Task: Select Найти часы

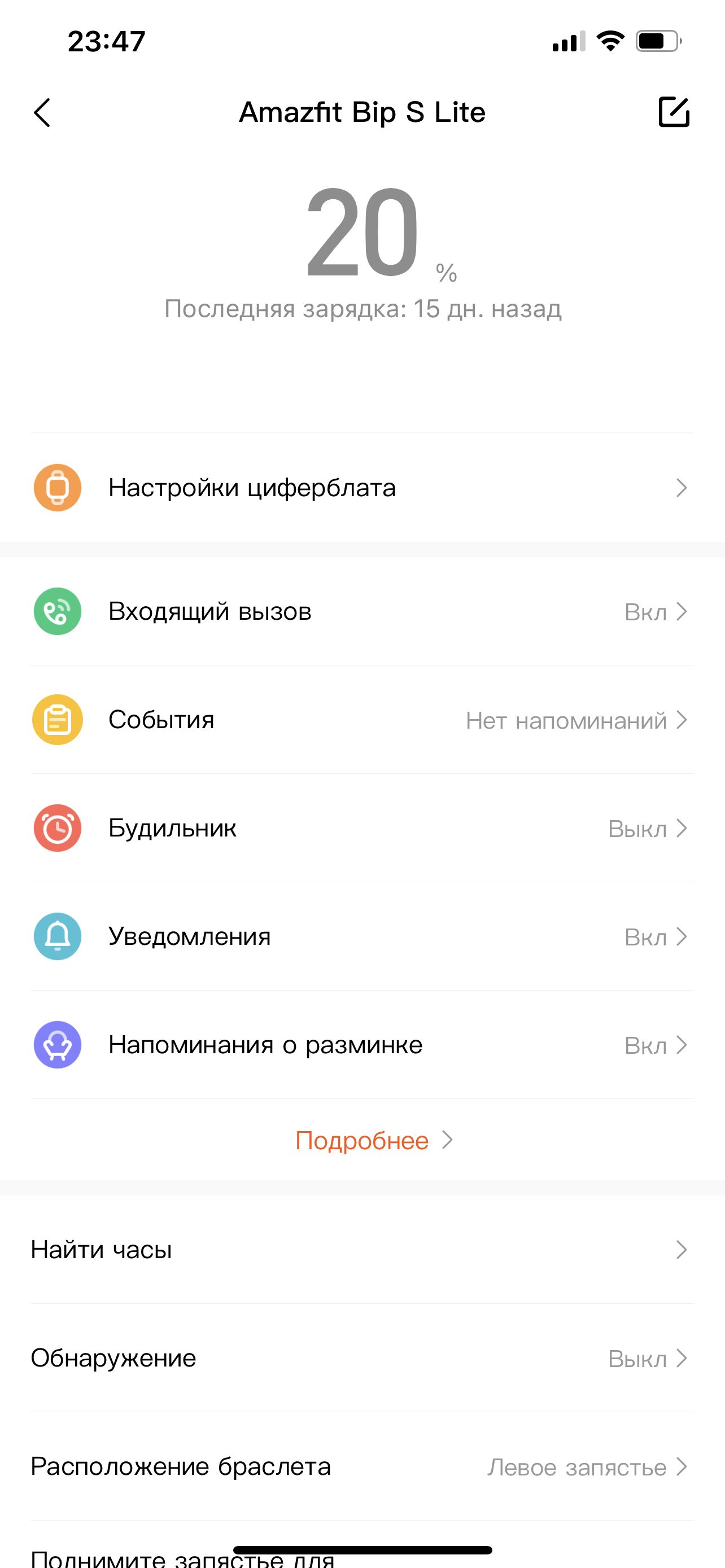Action: [x=362, y=1250]
